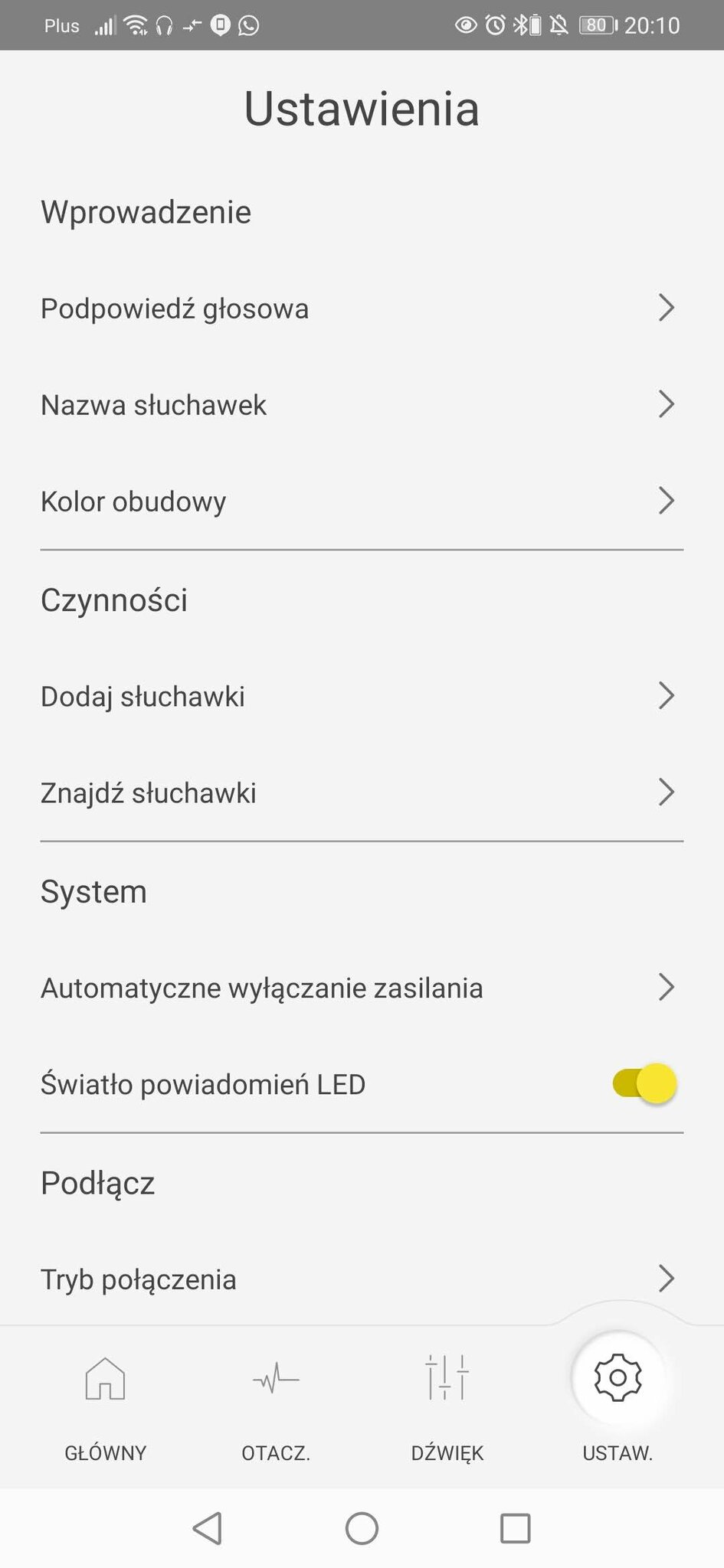Image resolution: width=724 pixels, height=1568 pixels.
Task: Disable Światło powiadomień LED switch
Action: point(644,1084)
